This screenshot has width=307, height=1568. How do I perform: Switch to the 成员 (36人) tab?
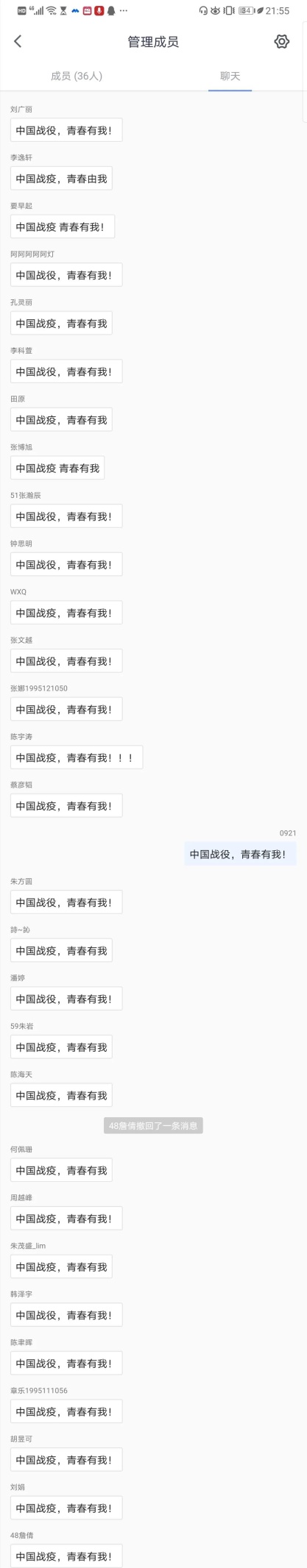point(77,76)
